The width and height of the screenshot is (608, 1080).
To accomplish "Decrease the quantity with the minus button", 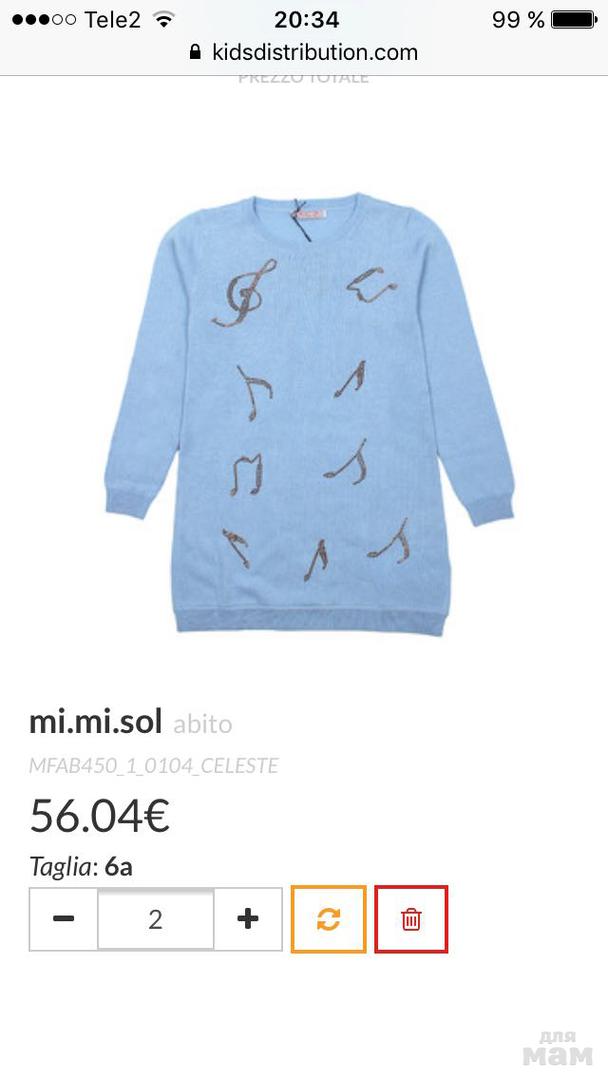I will (63, 919).
